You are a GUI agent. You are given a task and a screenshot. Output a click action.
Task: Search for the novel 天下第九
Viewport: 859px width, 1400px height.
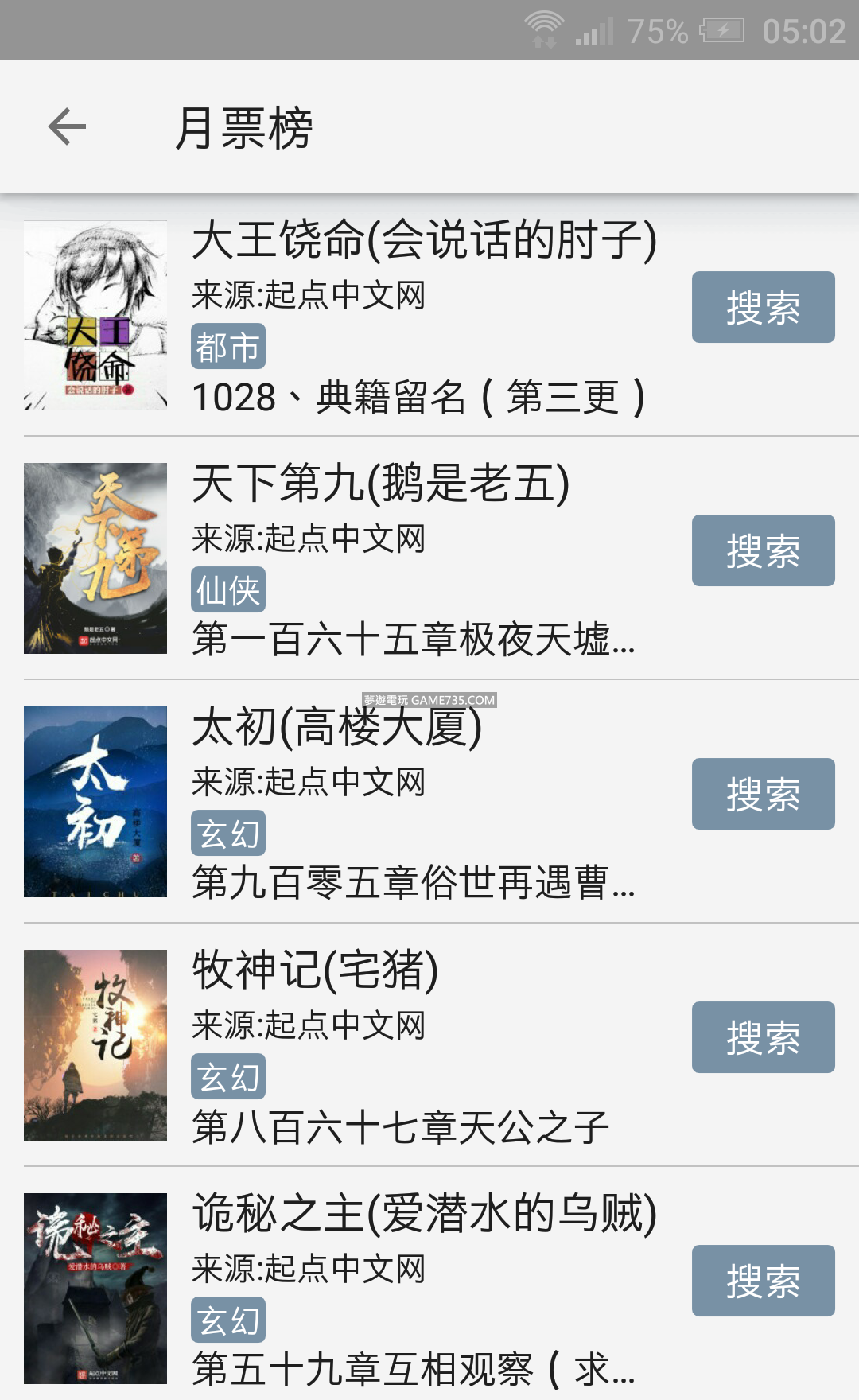point(763,550)
